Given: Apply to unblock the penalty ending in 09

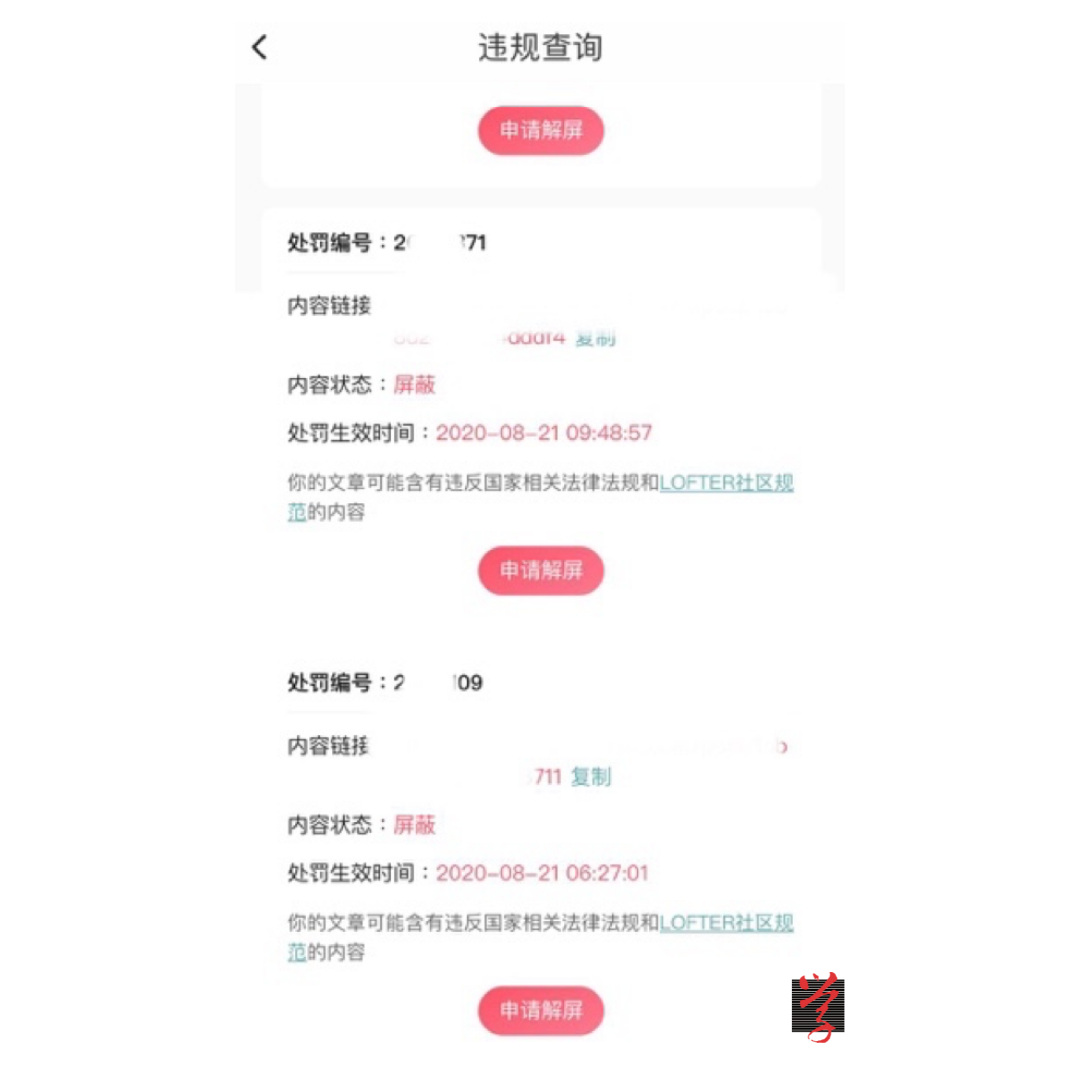Looking at the screenshot, I should (x=540, y=1011).
